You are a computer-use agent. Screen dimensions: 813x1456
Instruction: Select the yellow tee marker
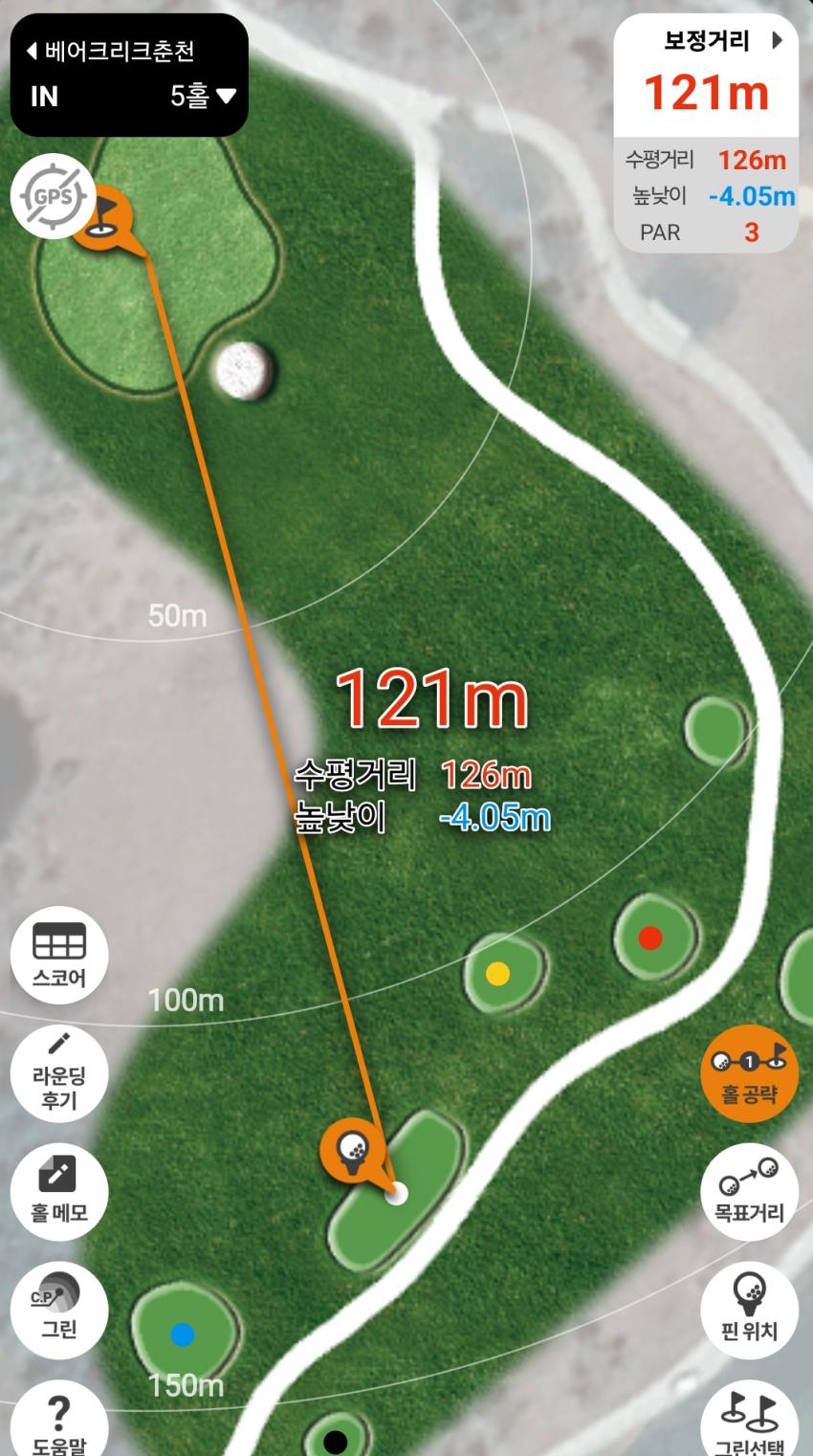coord(497,974)
